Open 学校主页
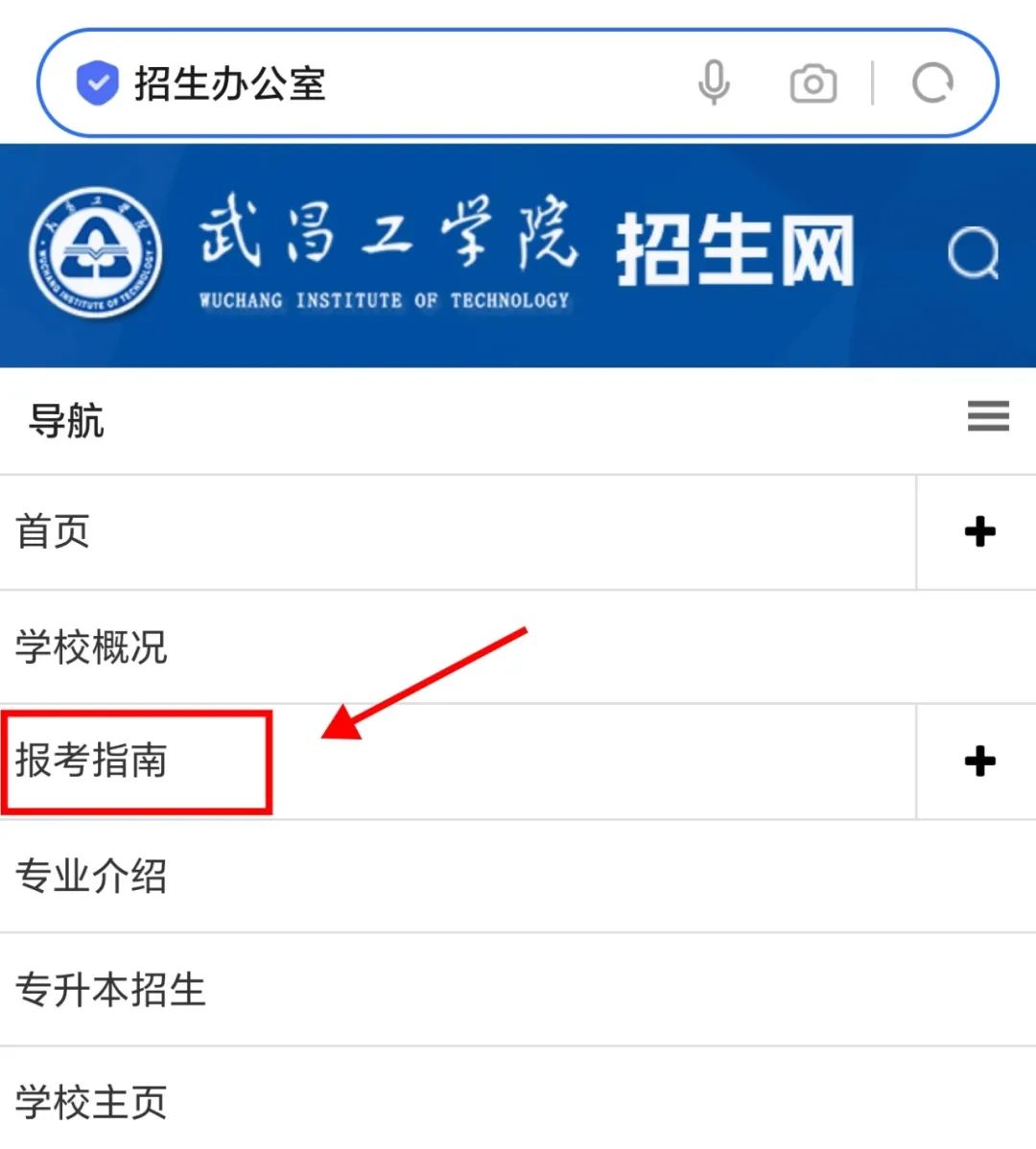 [x=92, y=1103]
